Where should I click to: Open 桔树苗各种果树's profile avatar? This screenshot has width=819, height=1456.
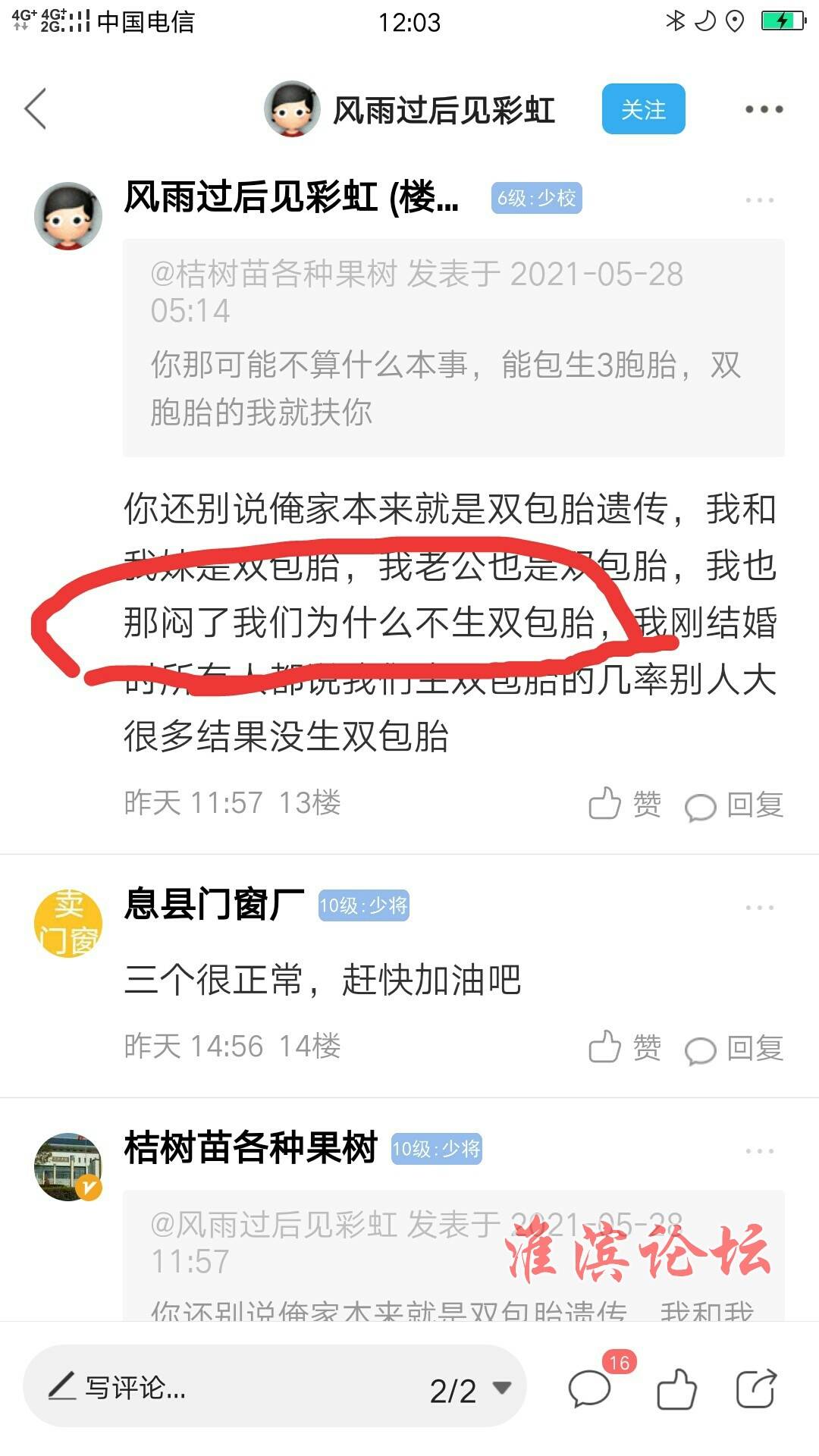coord(68,1167)
